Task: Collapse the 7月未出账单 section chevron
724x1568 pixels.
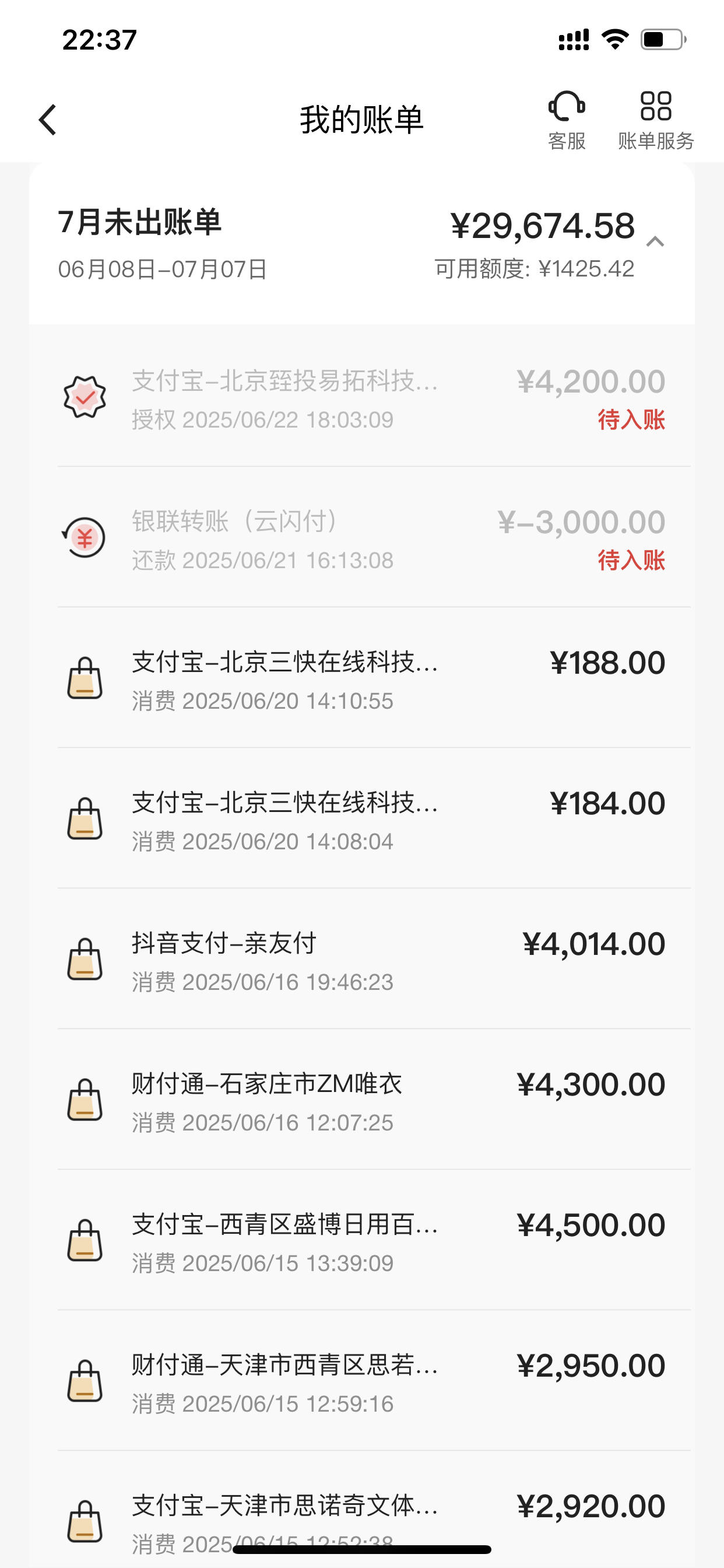Action: point(655,242)
